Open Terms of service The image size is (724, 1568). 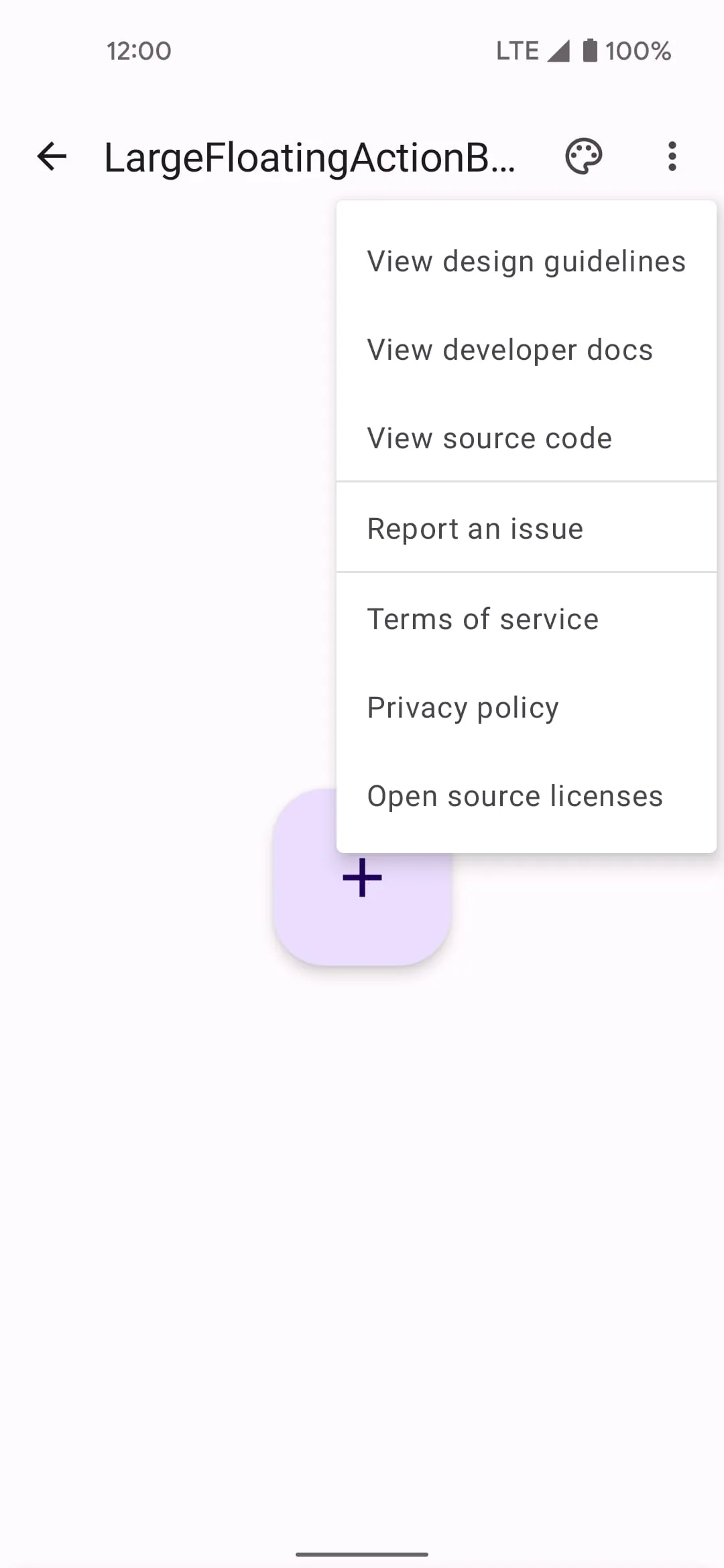(482, 618)
